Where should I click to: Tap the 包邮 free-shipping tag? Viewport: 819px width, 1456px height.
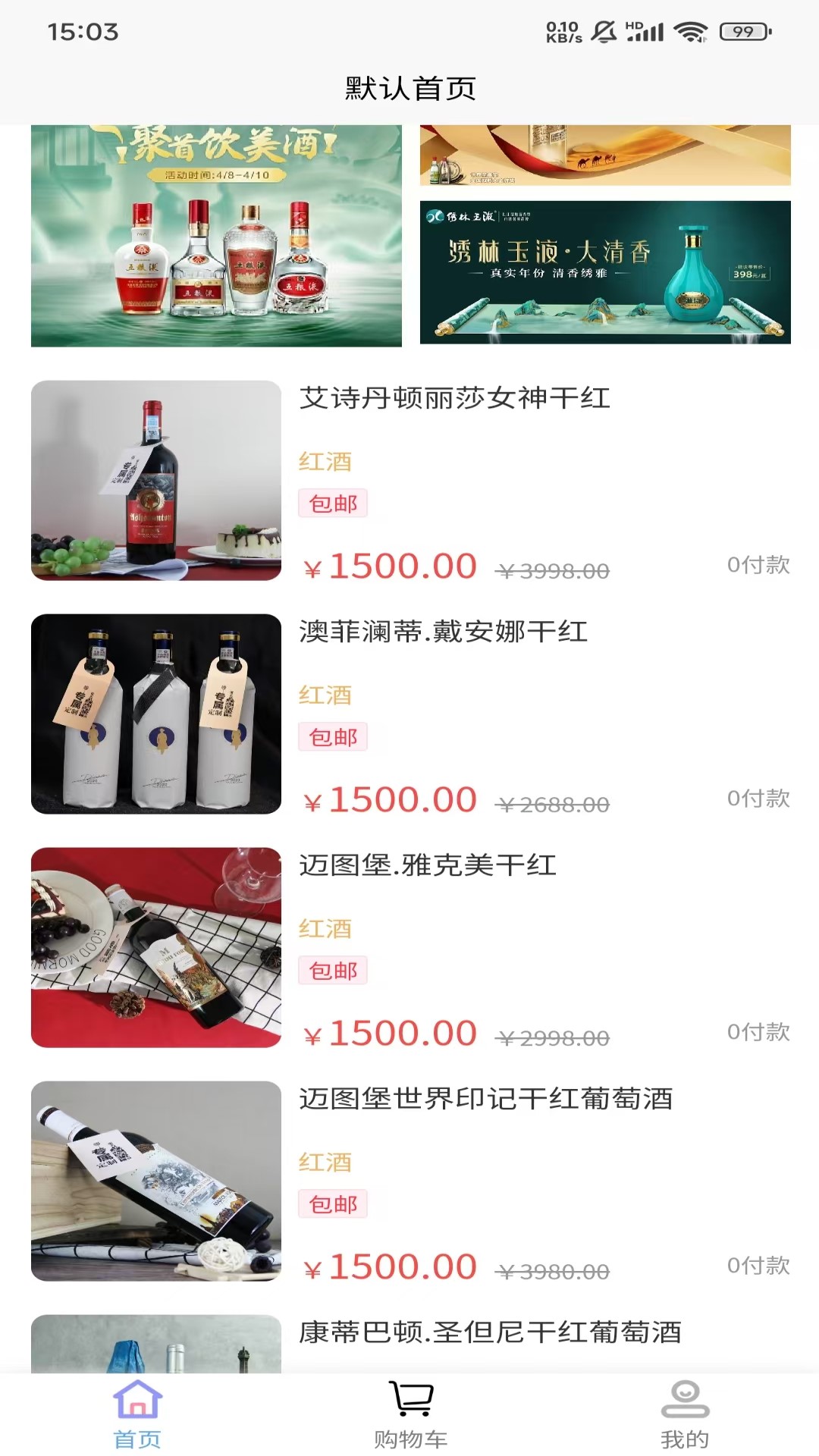[x=334, y=501]
